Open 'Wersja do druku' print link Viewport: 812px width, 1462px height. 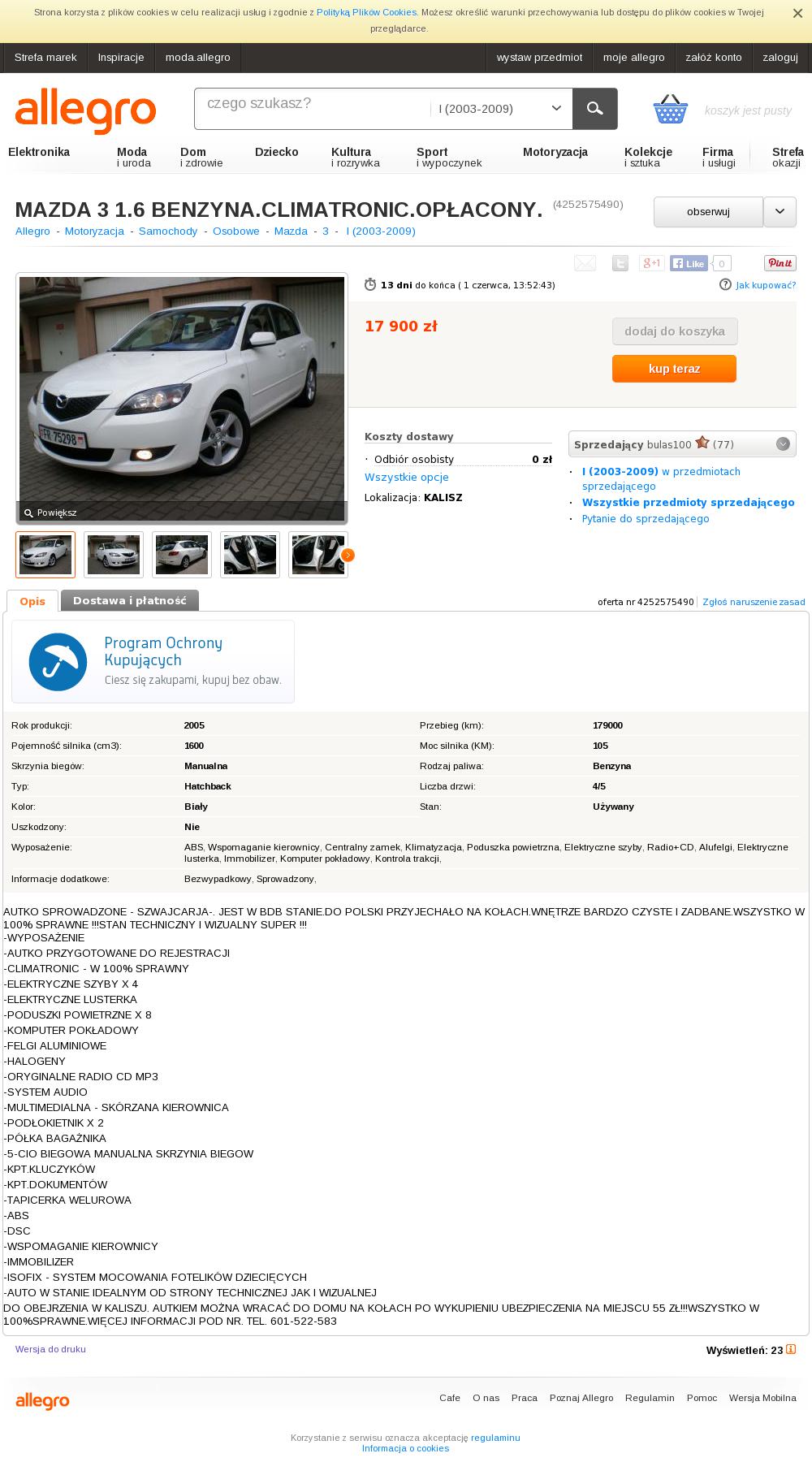pyautogui.click(x=50, y=1349)
